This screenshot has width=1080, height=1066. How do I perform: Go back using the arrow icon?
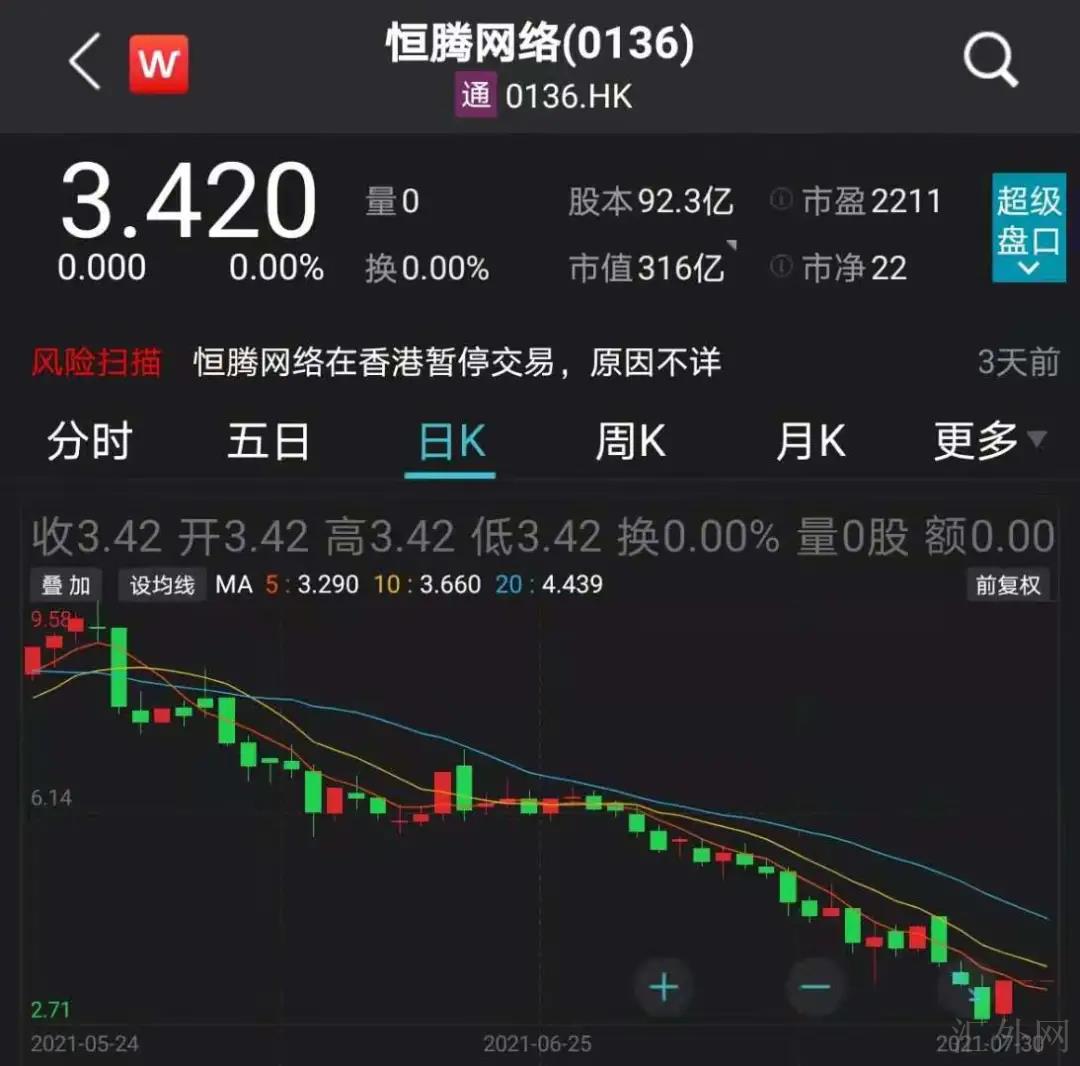pyautogui.click(x=85, y=63)
